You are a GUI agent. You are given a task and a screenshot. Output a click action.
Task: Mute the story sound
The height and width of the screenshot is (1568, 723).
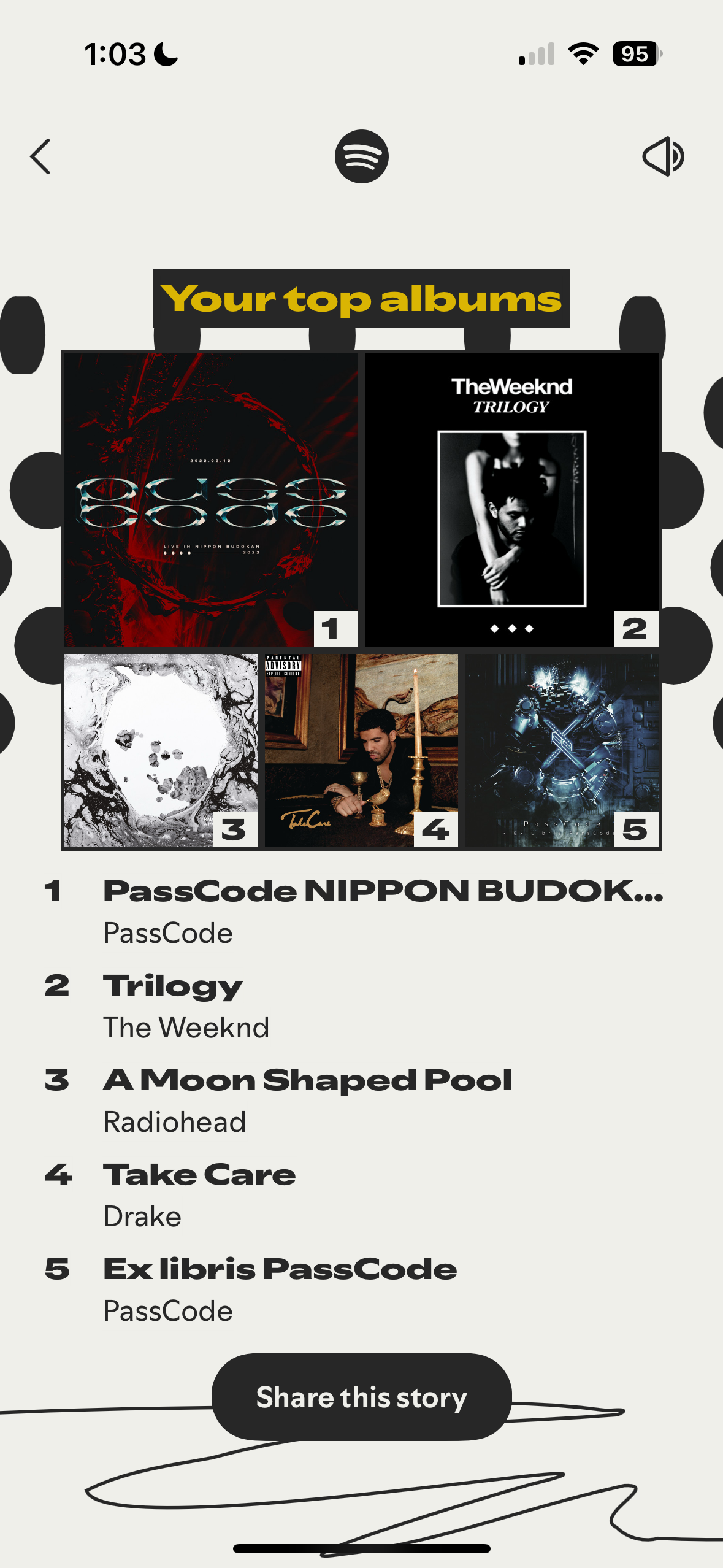tap(663, 156)
